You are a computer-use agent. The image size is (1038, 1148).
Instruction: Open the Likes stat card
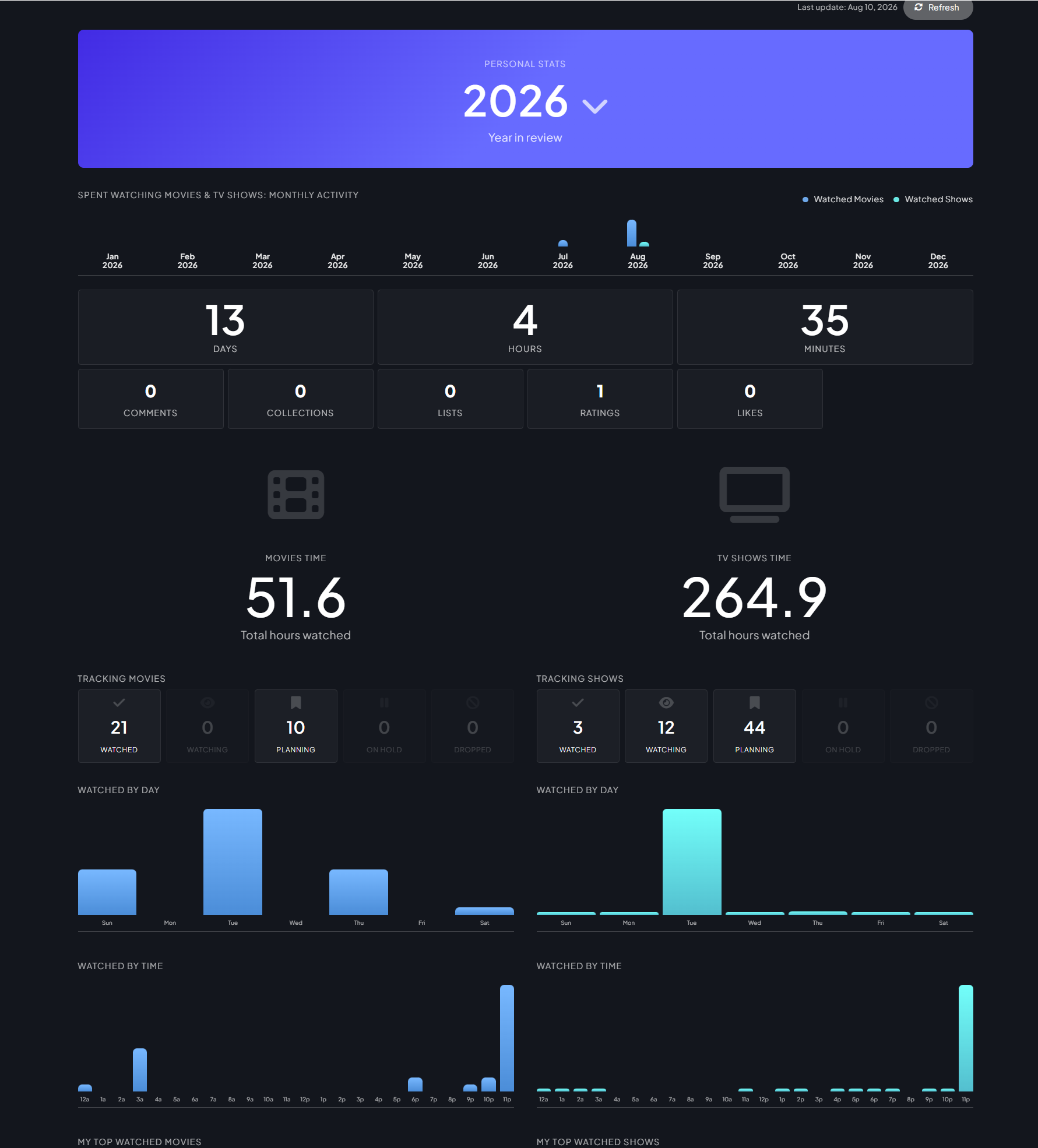coord(750,399)
